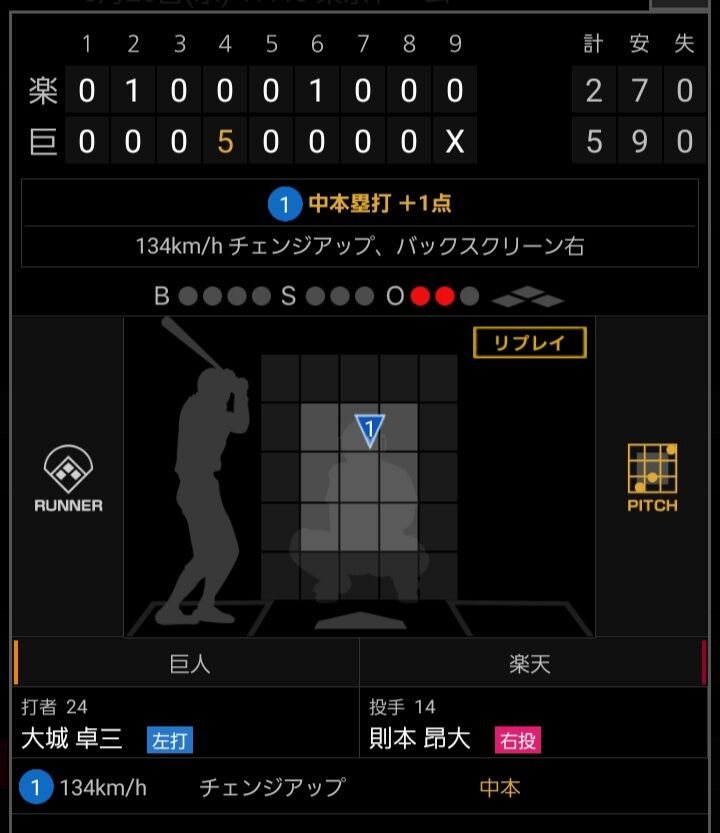Tap the リプレイ replay button
The image size is (720, 833).
(x=529, y=343)
